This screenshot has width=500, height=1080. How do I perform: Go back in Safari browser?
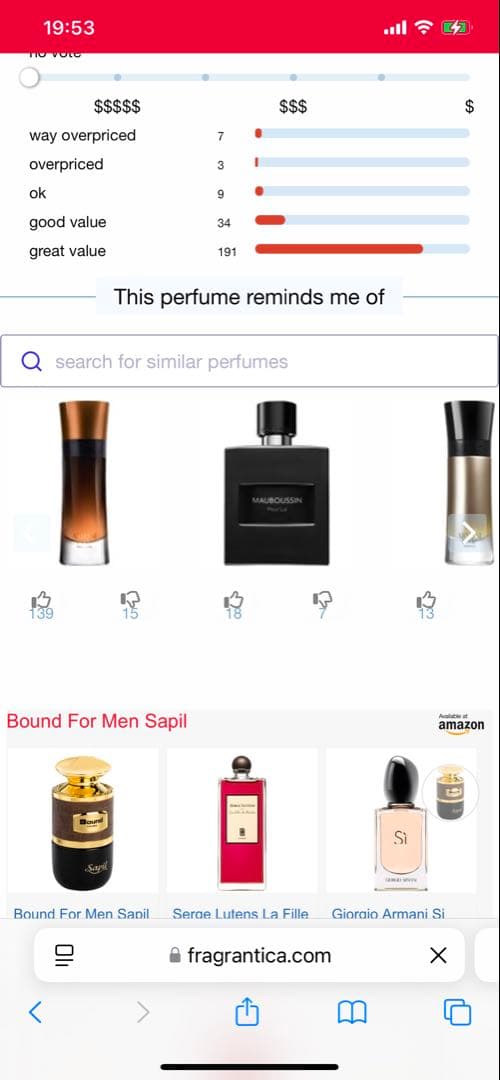(x=36, y=1012)
